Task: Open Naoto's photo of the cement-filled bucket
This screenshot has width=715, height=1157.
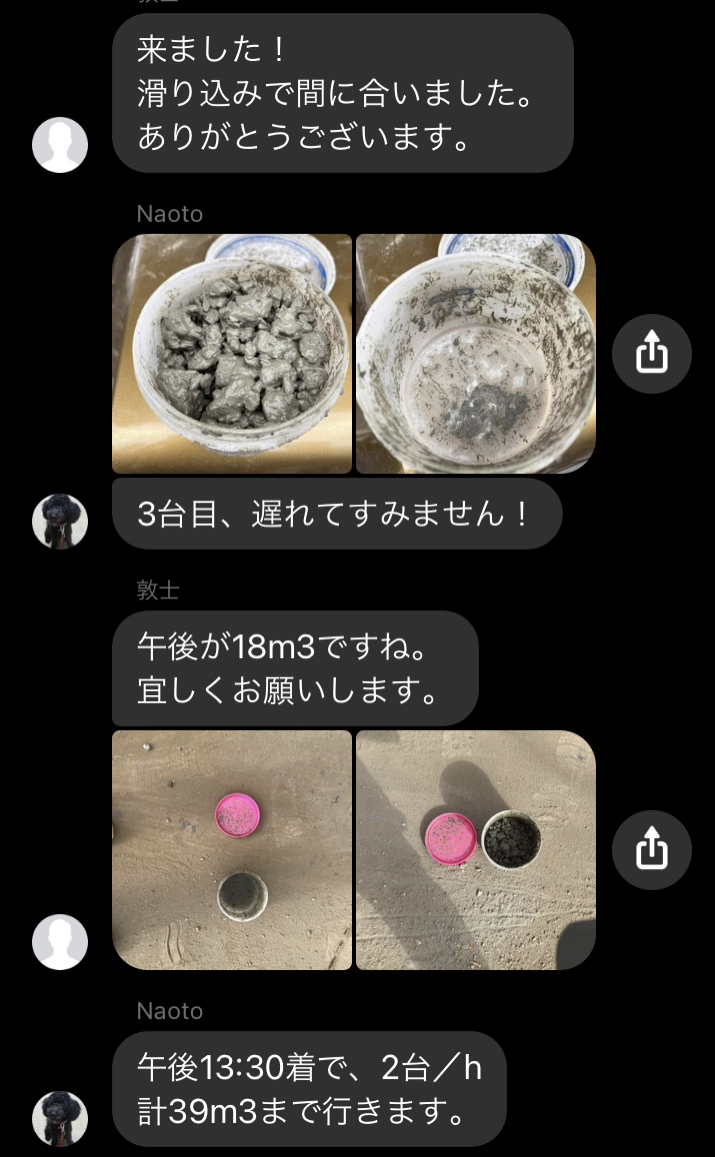Action: 232,353
